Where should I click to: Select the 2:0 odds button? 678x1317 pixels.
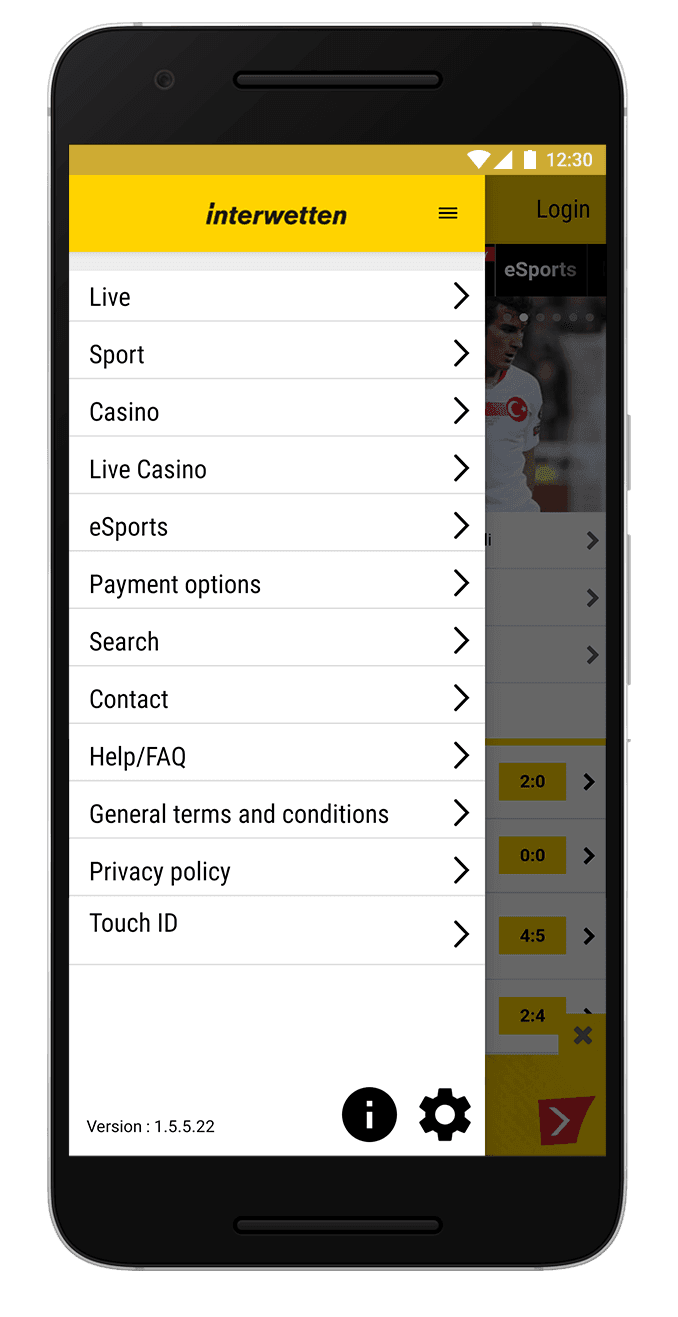[533, 782]
